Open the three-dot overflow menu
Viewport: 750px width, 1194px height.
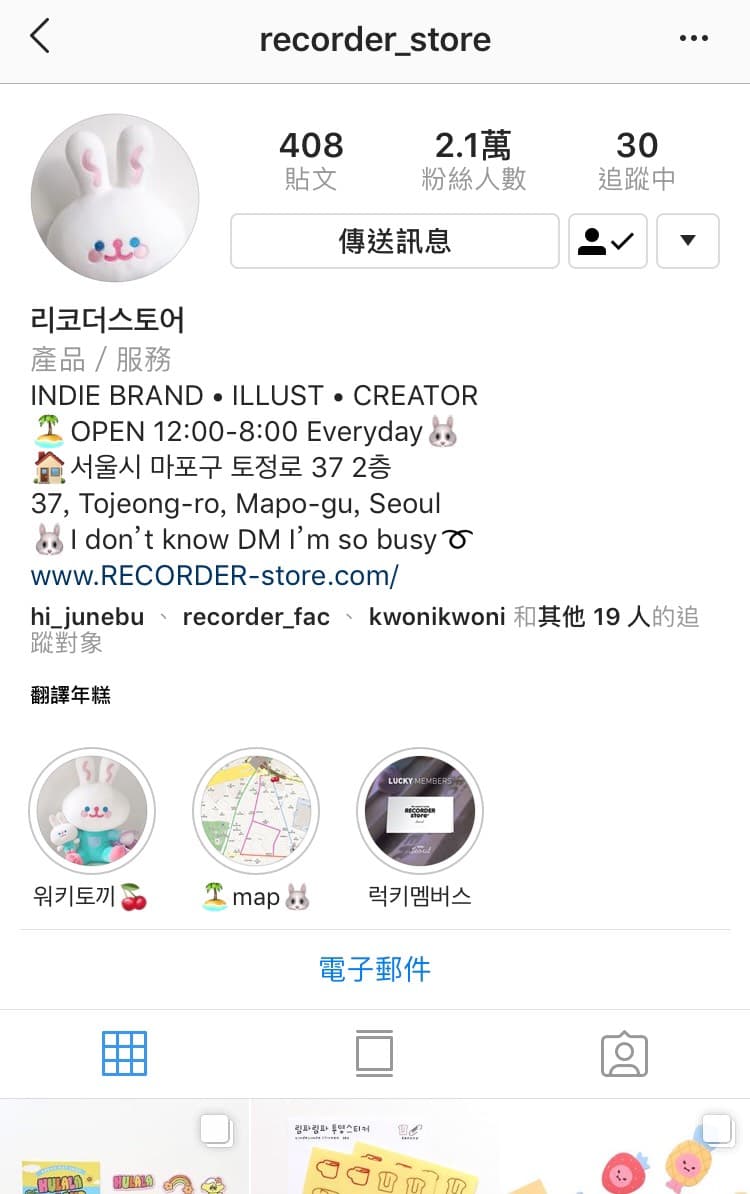(x=693, y=39)
